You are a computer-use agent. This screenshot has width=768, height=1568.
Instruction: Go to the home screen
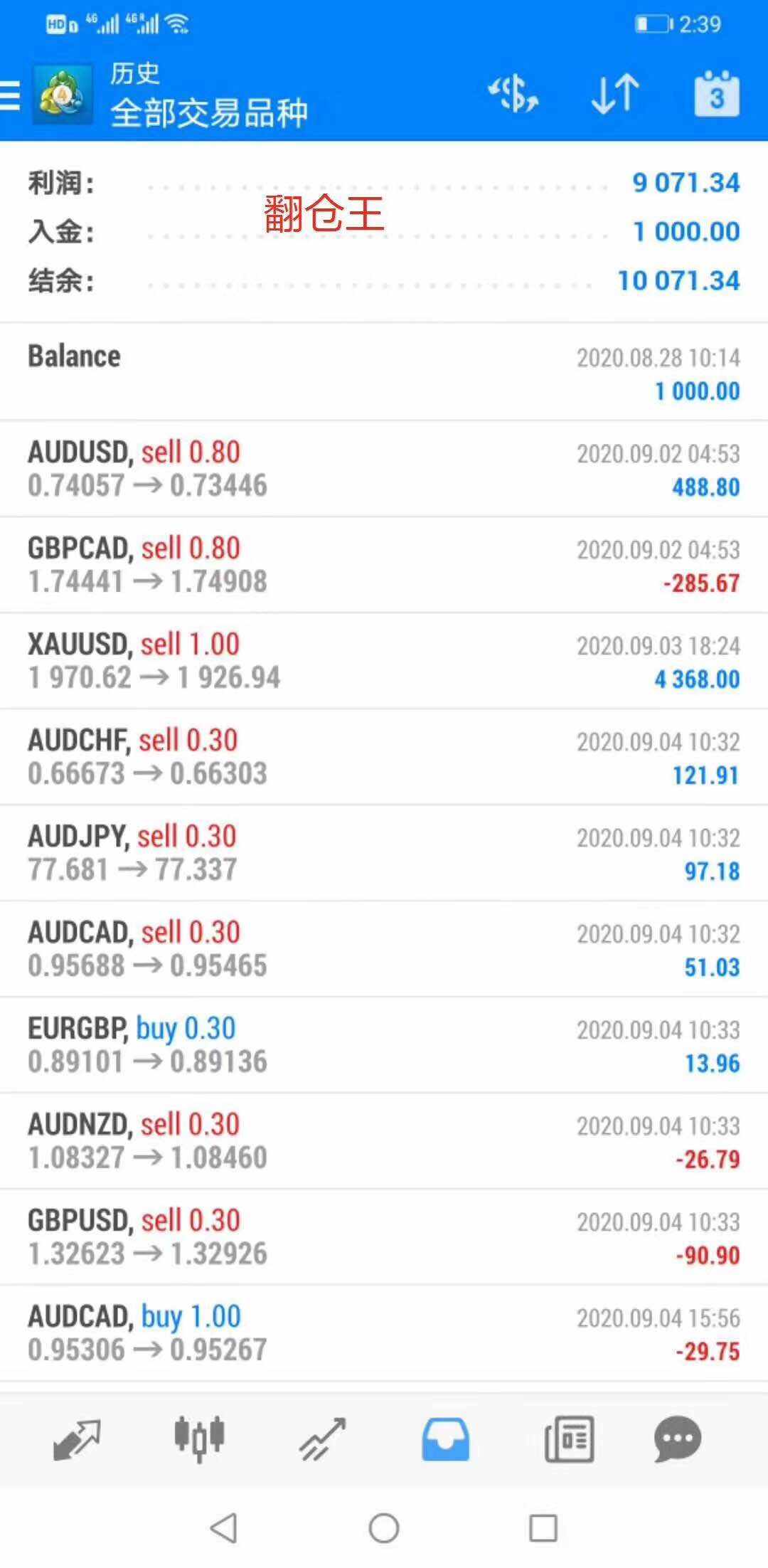[x=384, y=1528]
